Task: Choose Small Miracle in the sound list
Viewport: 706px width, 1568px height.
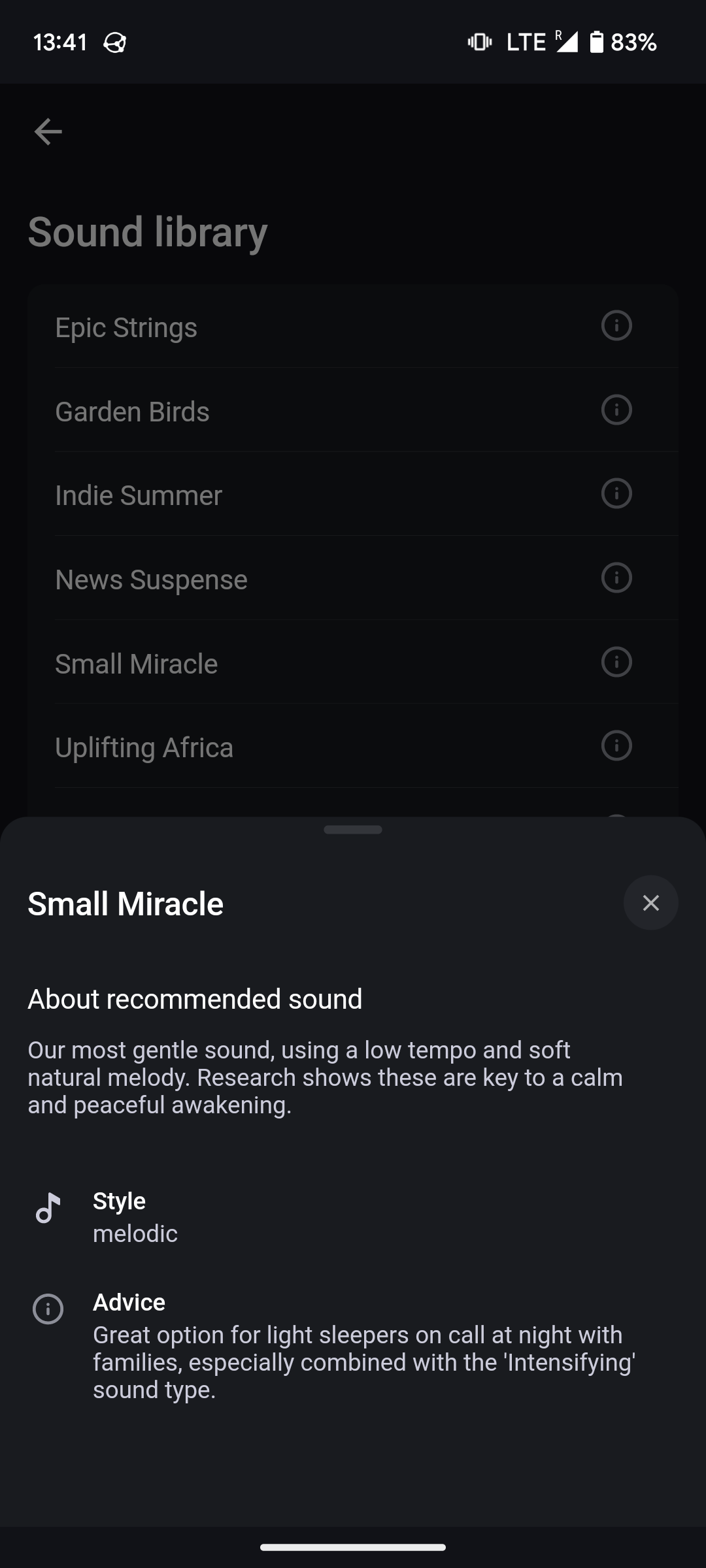Action: (x=136, y=664)
